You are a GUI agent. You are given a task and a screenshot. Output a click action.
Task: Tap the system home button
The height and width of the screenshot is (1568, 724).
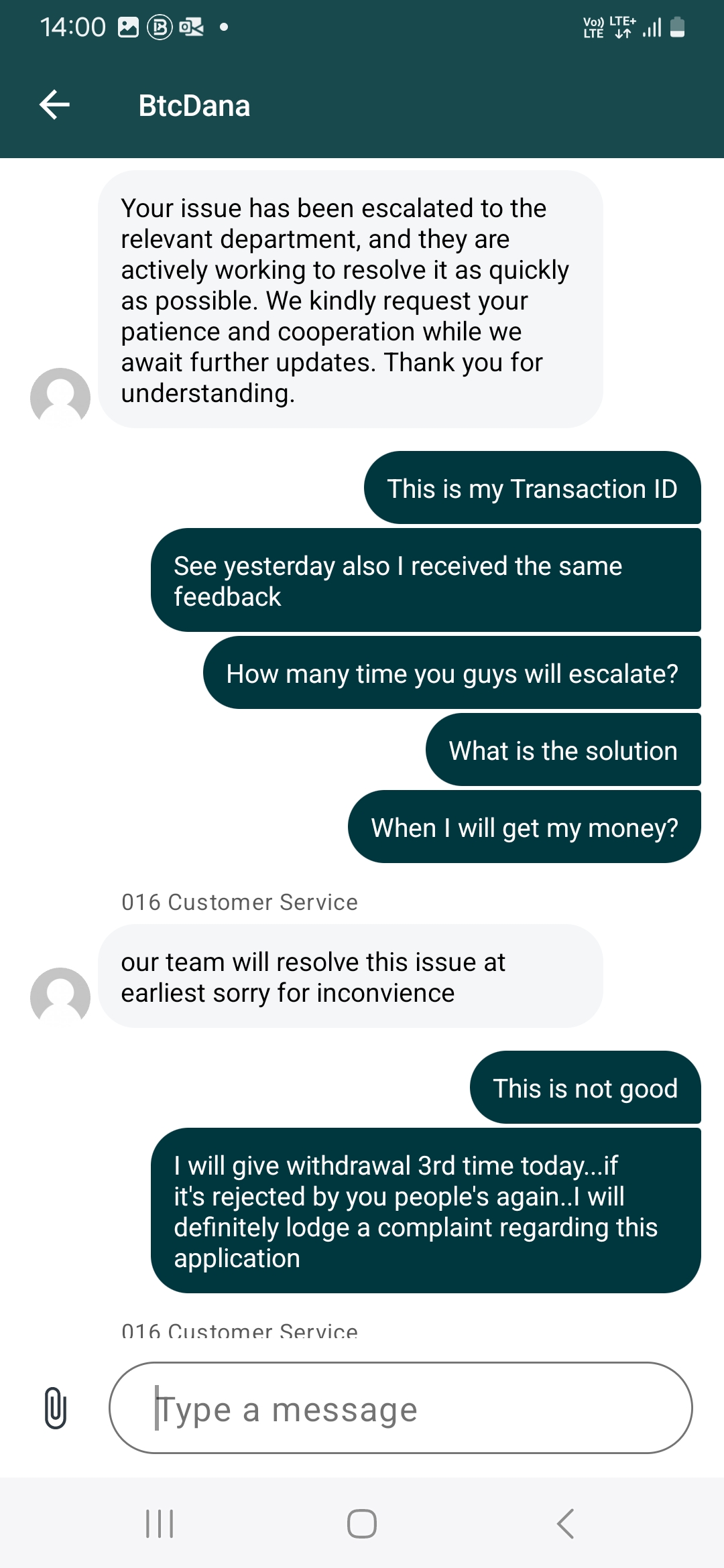click(362, 1524)
